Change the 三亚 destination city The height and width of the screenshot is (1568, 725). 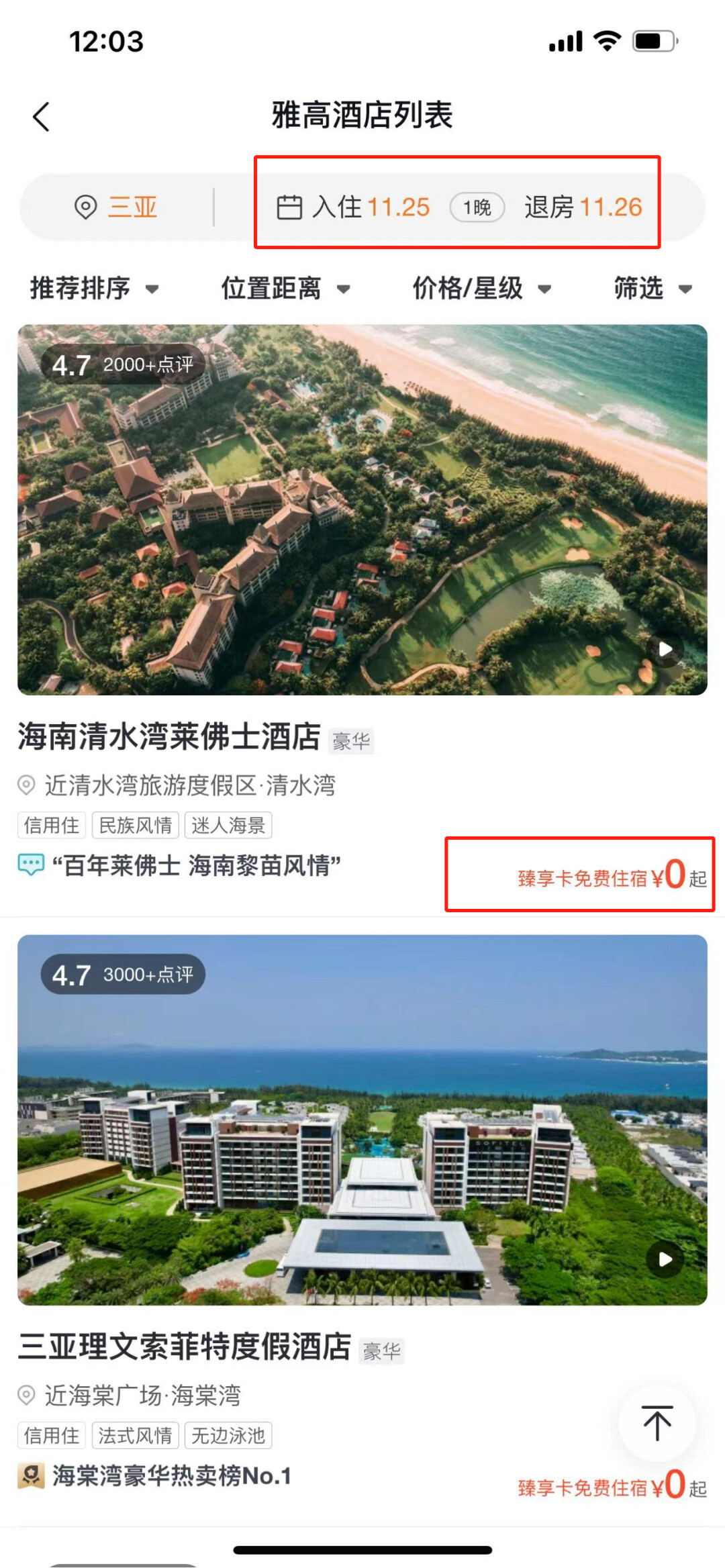(117, 207)
